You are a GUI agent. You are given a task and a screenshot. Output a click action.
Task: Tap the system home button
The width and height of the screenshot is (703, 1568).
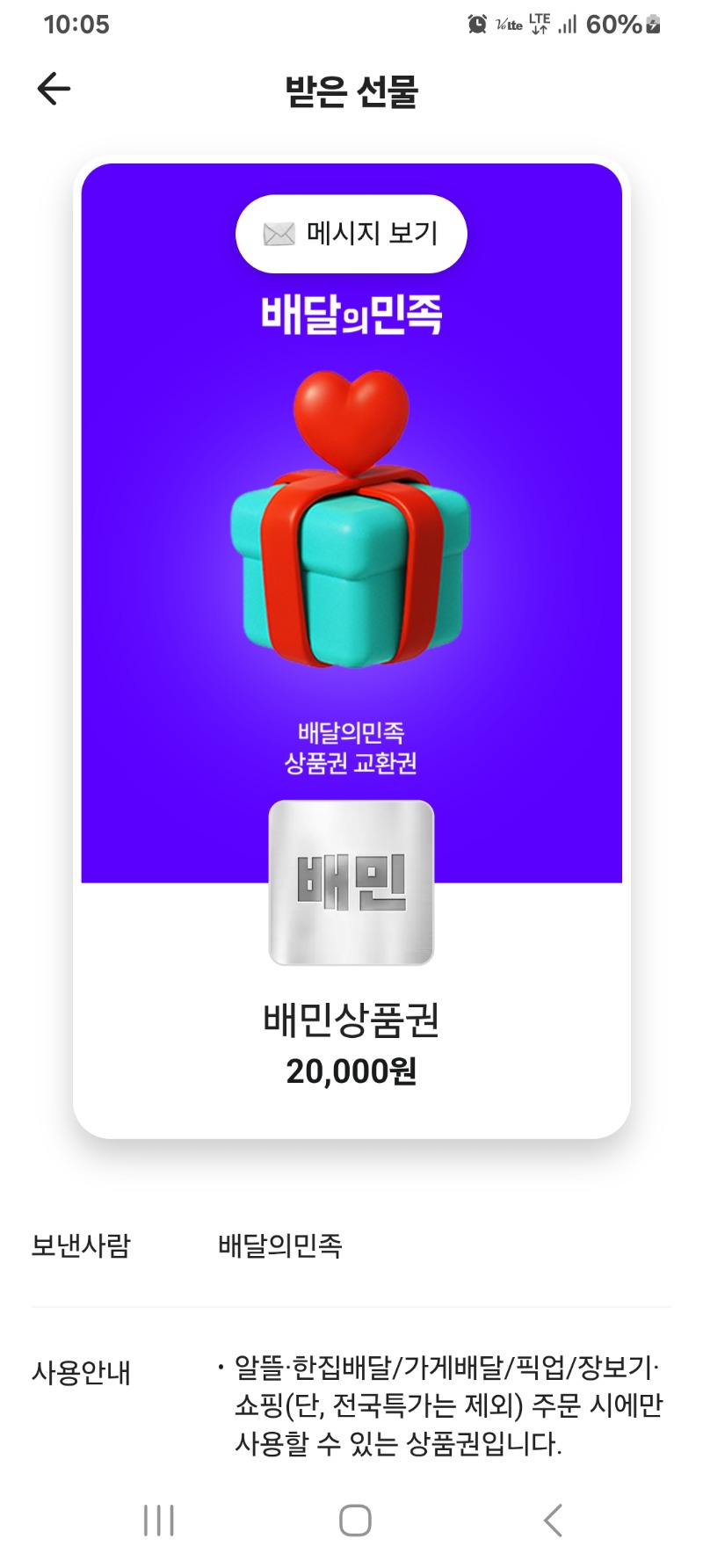coord(355,1520)
